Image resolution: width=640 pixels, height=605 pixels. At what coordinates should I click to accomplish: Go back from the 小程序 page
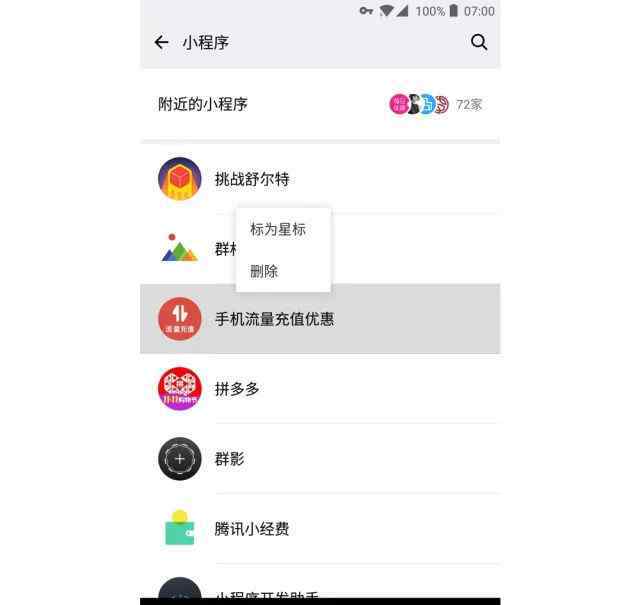(161, 42)
